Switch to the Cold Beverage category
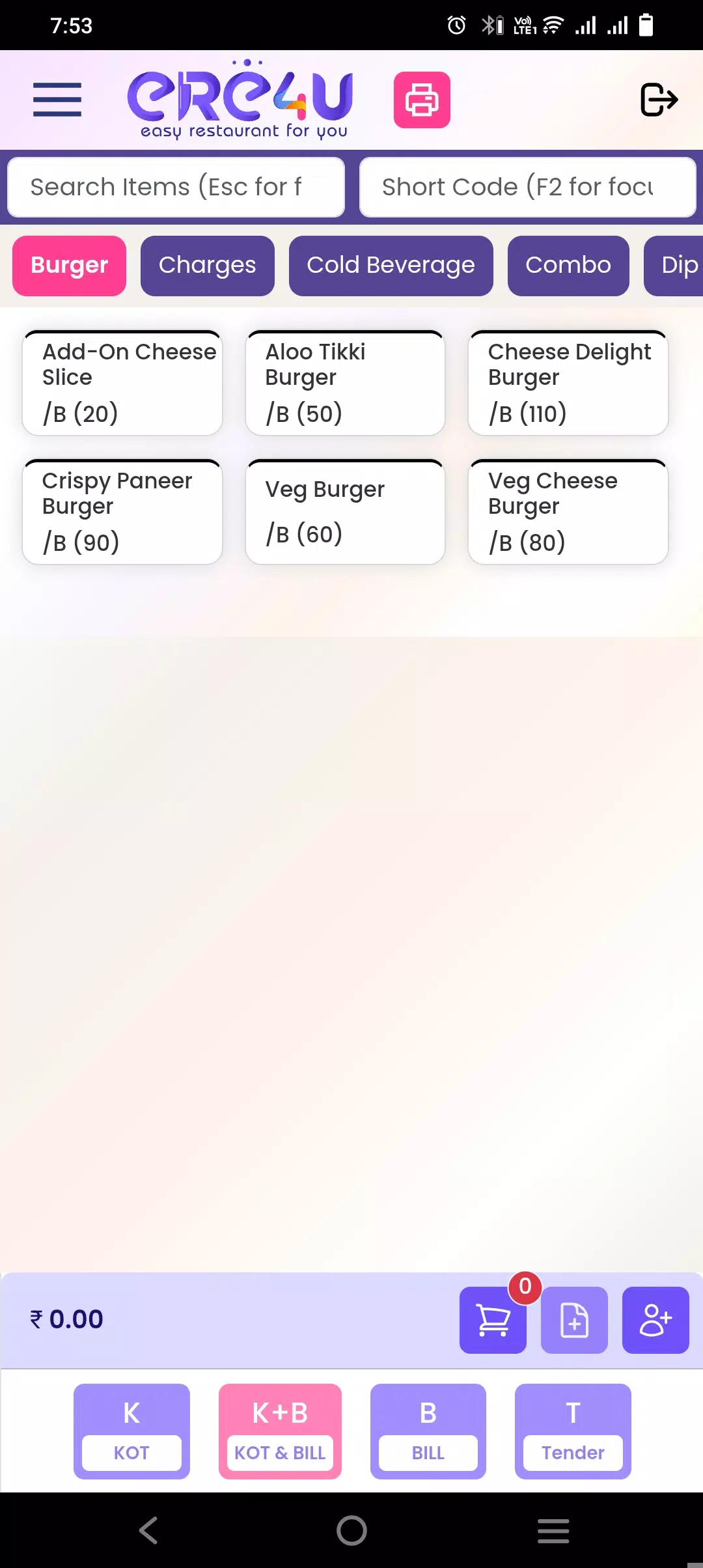 click(391, 266)
